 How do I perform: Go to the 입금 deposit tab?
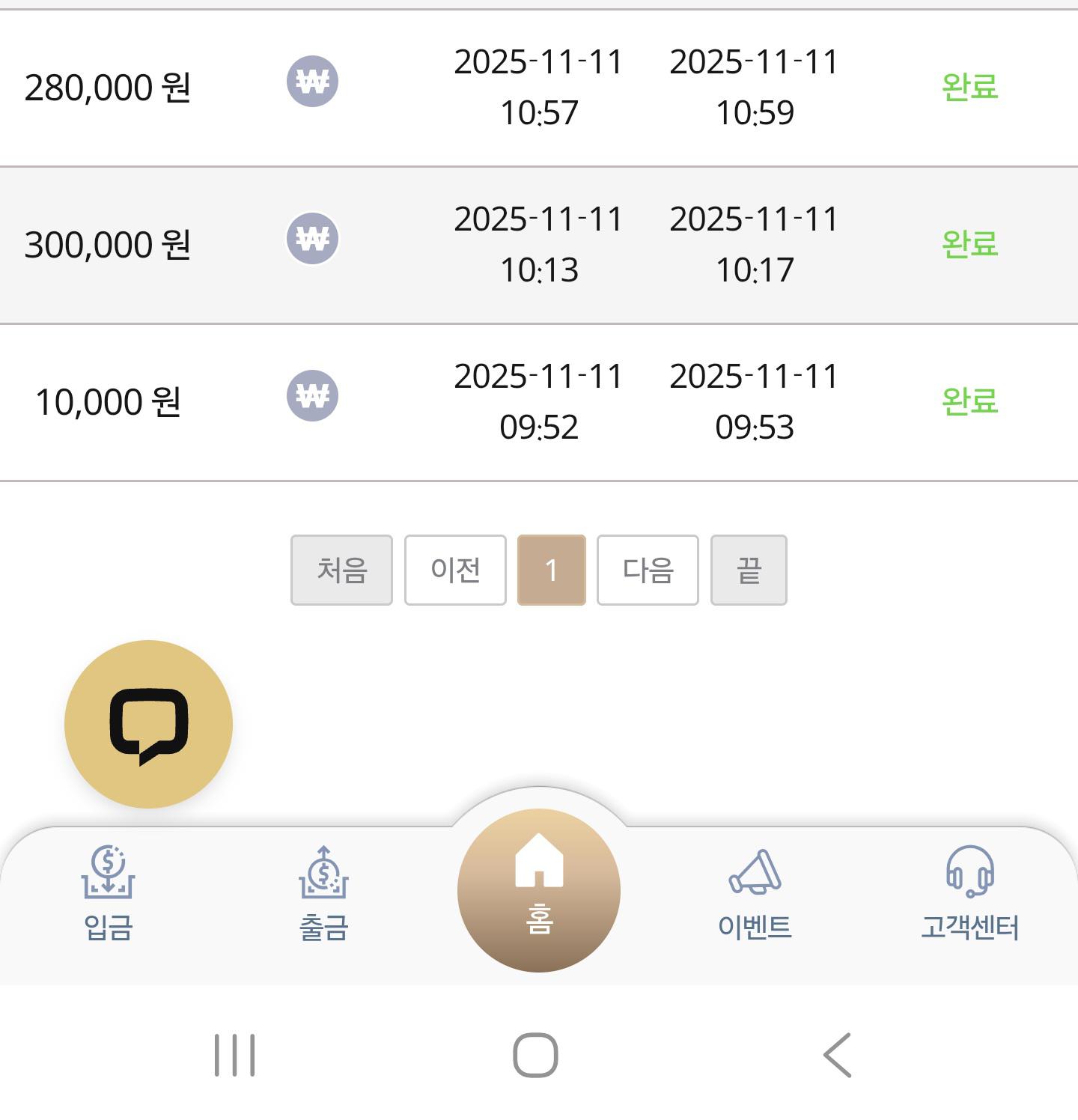(x=108, y=894)
